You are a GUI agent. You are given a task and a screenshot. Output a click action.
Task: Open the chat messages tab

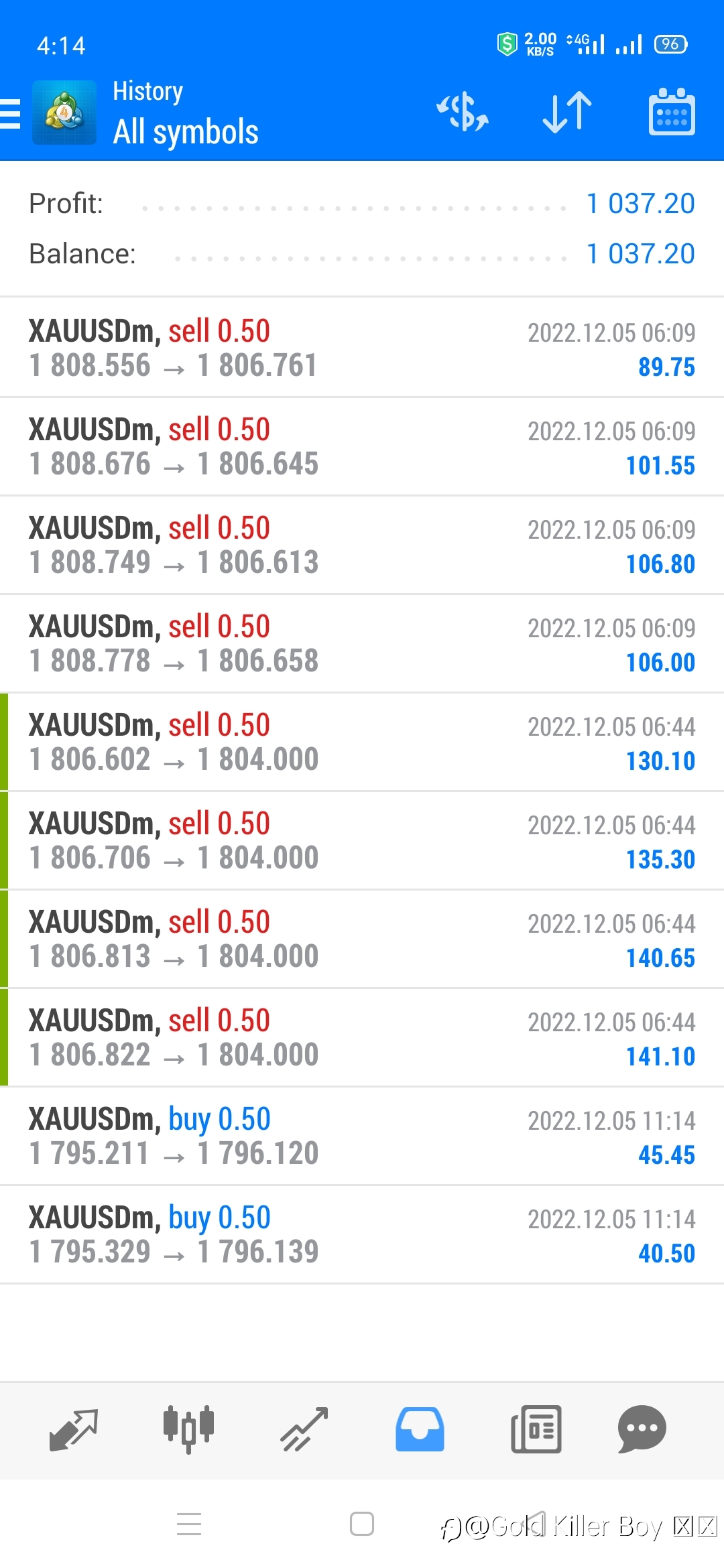click(642, 1429)
